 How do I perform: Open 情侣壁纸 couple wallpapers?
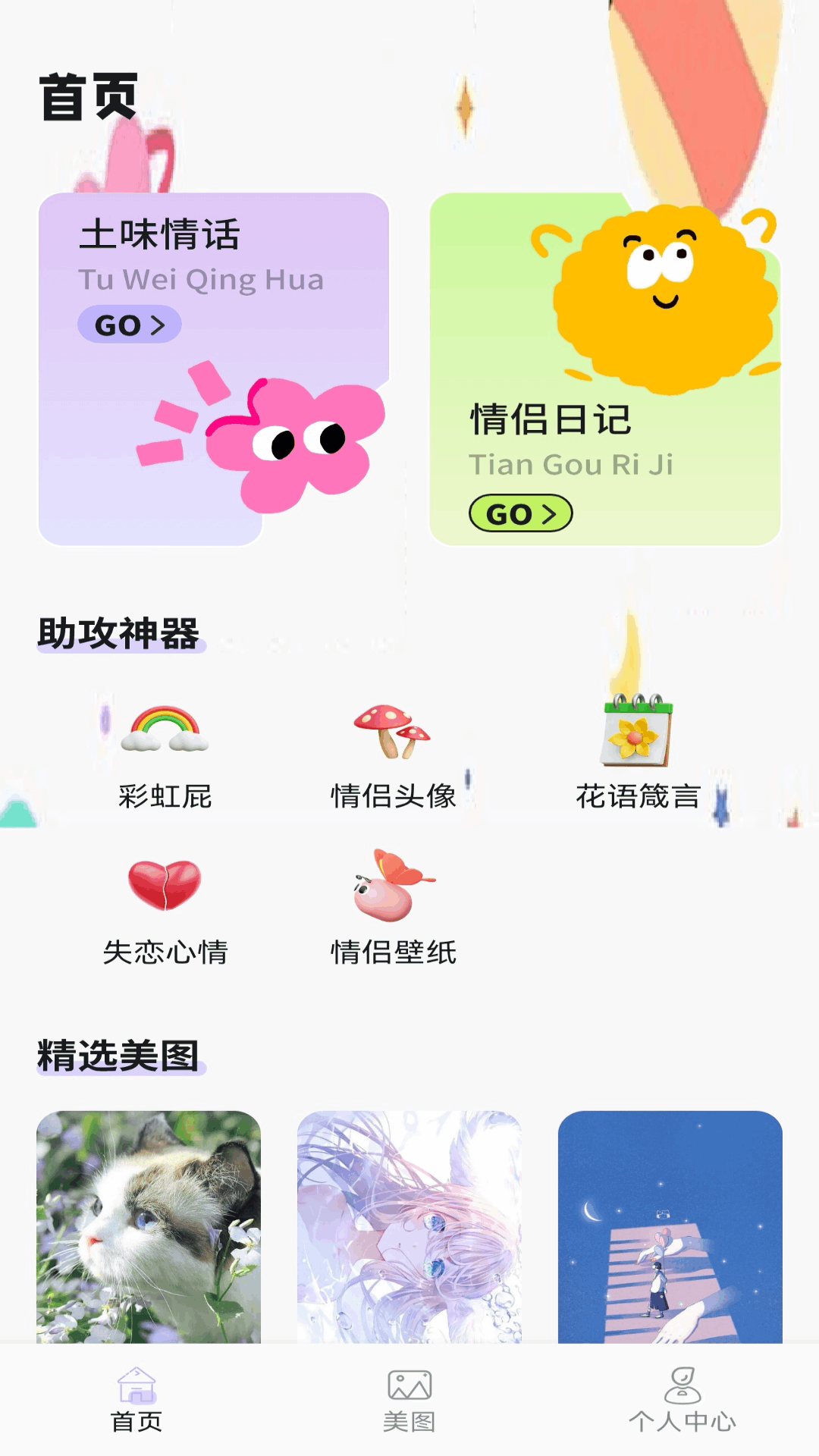point(393,910)
